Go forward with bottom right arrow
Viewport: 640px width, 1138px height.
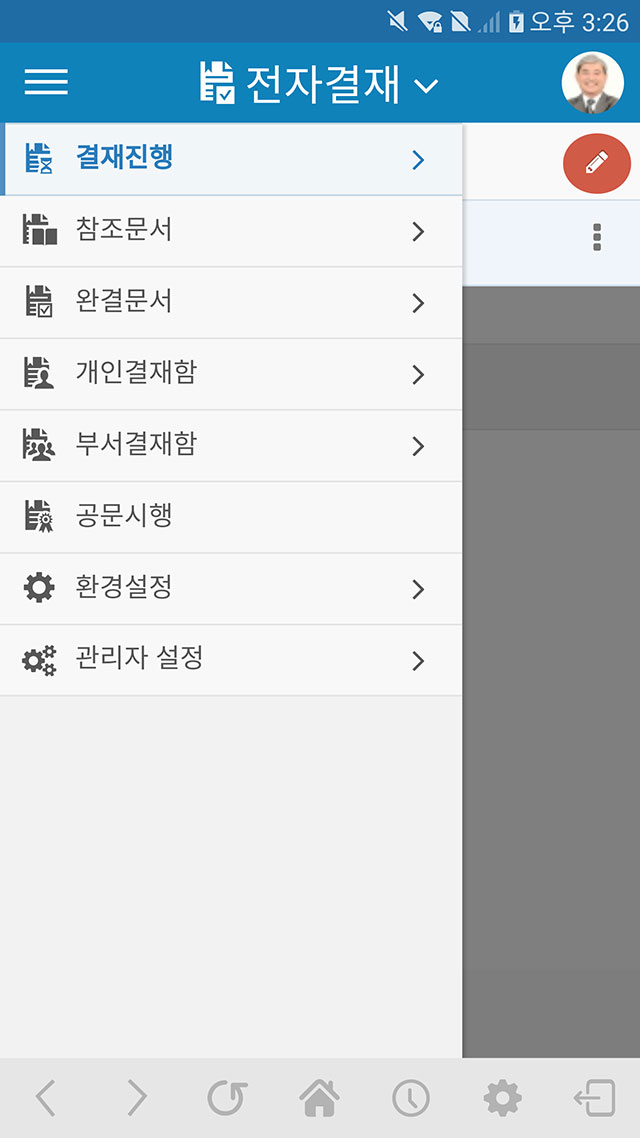(x=137, y=1097)
